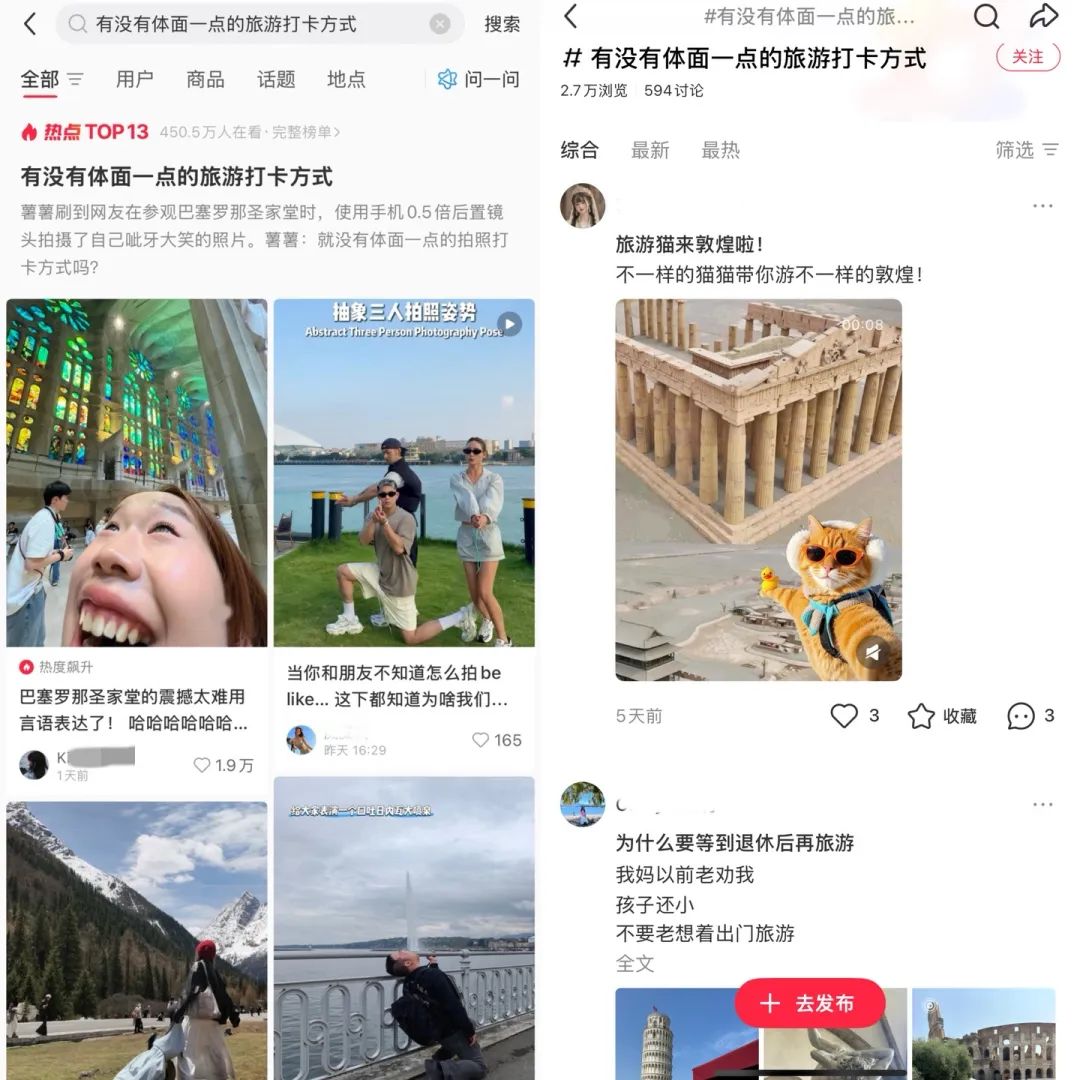Switch to the 商品 tab
The height and width of the screenshot is (1080, 1080).
pos(205,79)
